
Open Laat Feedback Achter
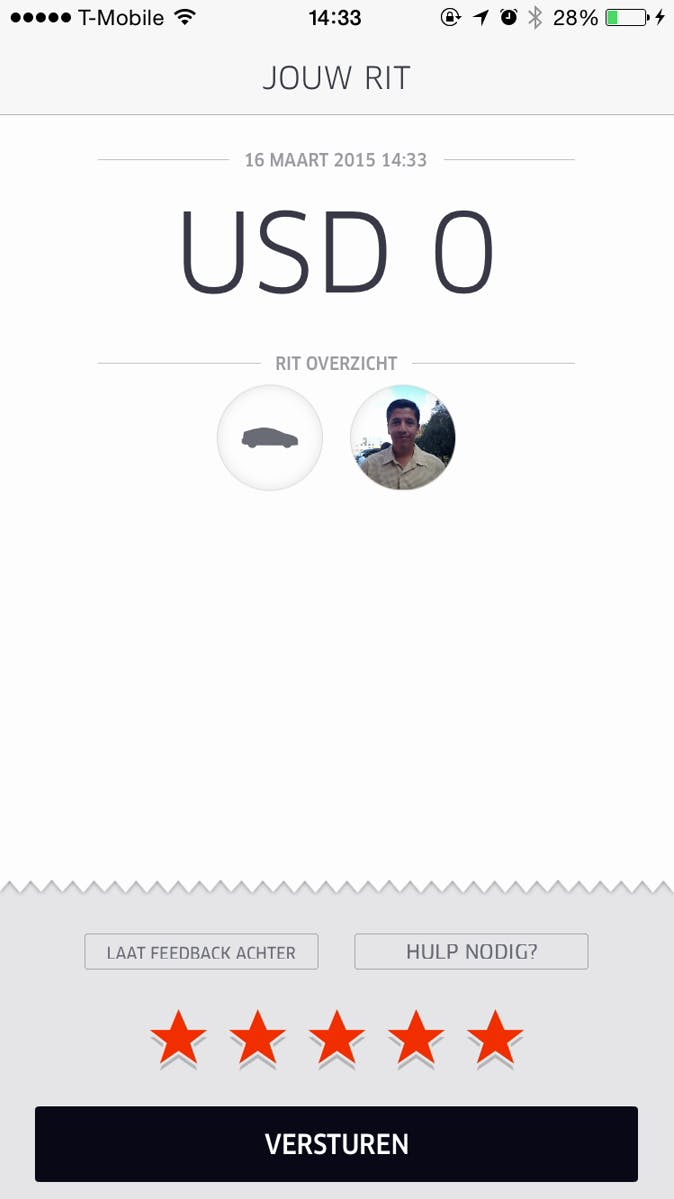(x=201, y=952)
